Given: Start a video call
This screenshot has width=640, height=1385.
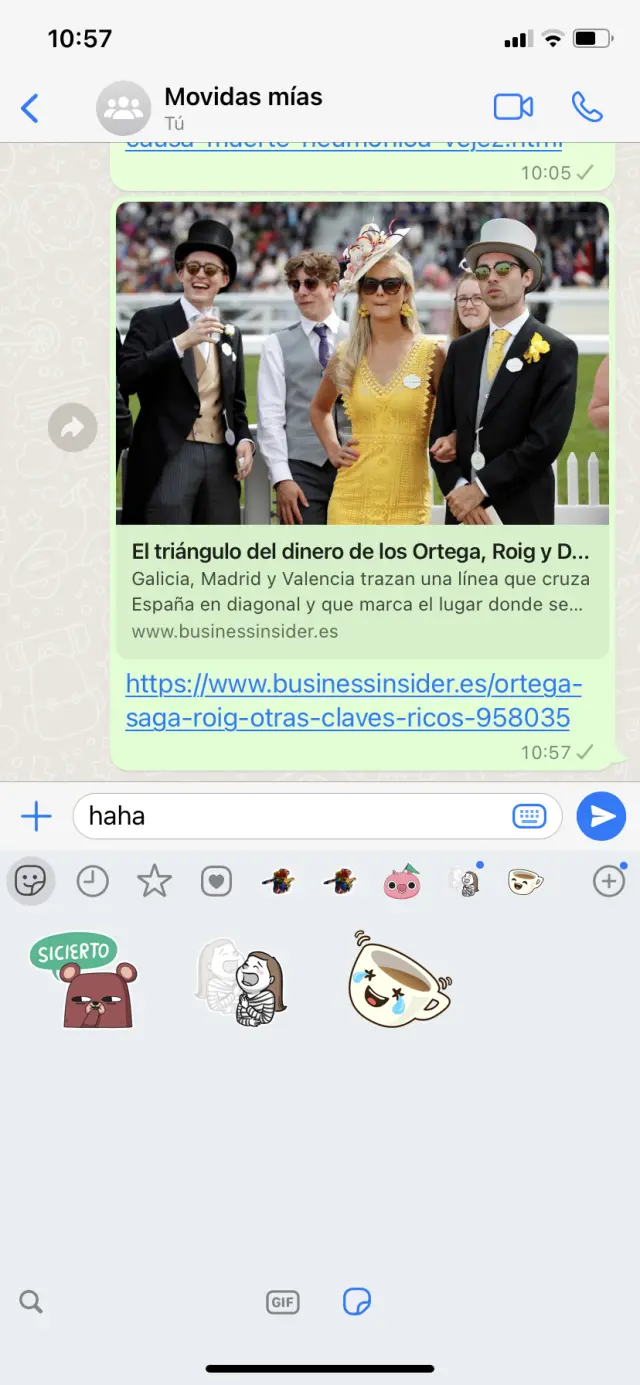Looking at the screenshot, I should 513,107.
